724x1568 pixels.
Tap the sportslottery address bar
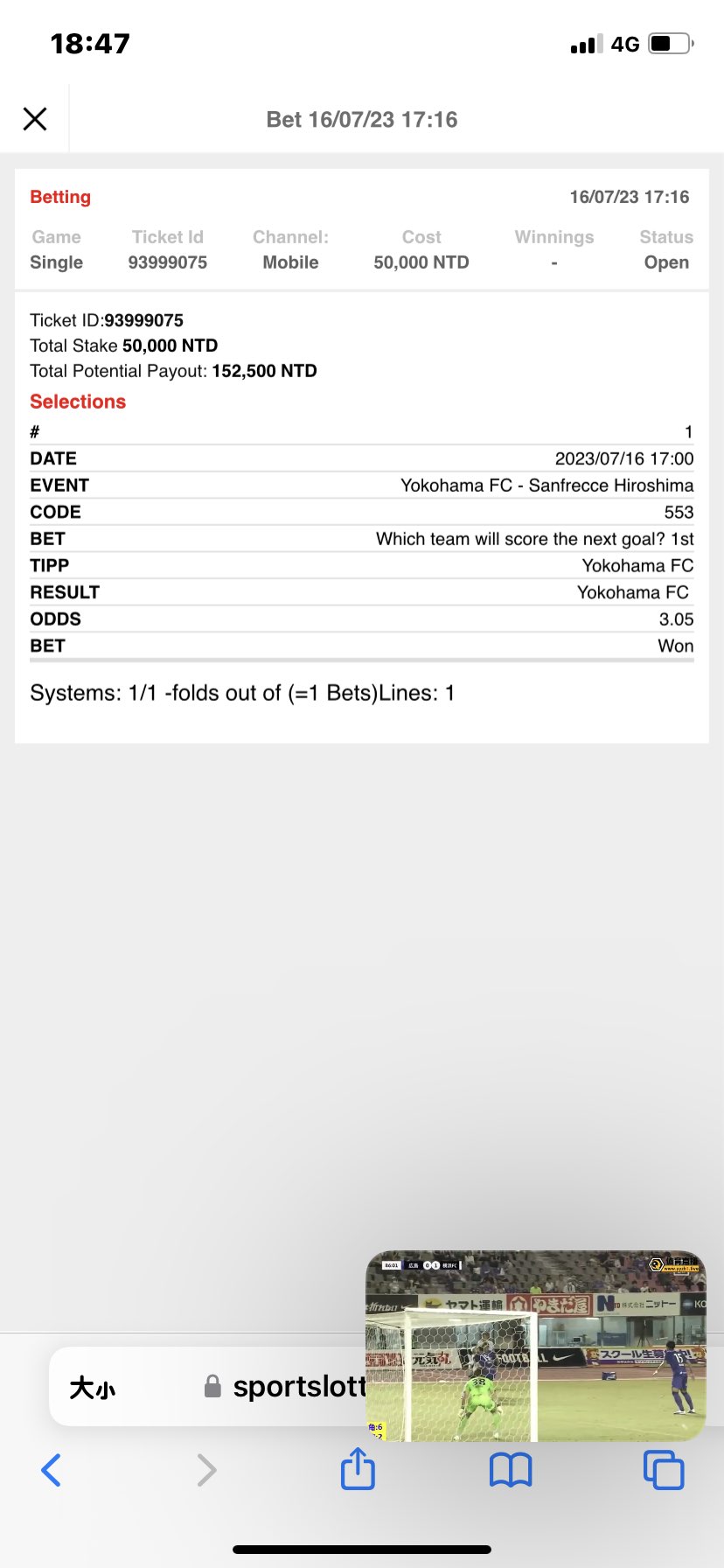pos(289,1387)
